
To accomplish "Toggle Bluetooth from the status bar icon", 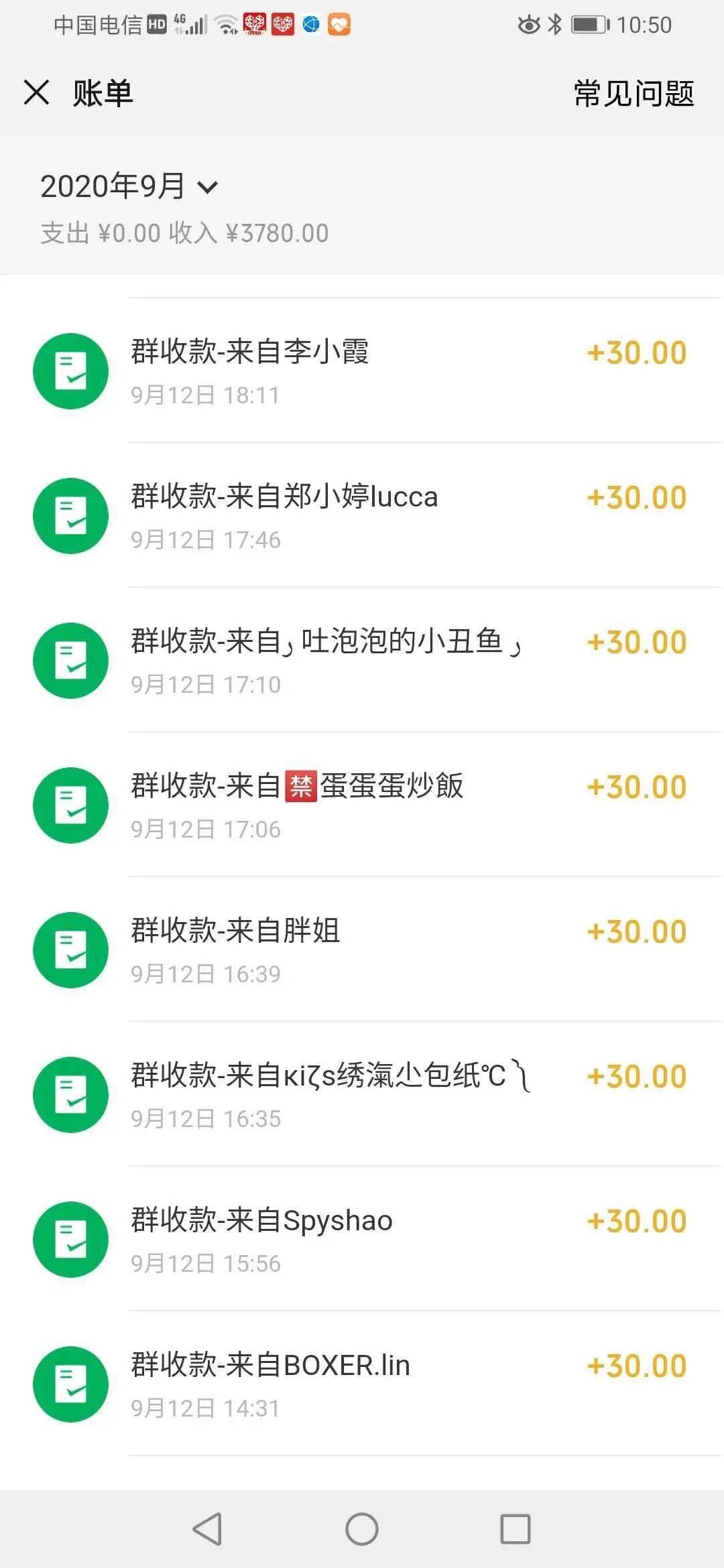I will pyautogui.click(x=554, y=24).
